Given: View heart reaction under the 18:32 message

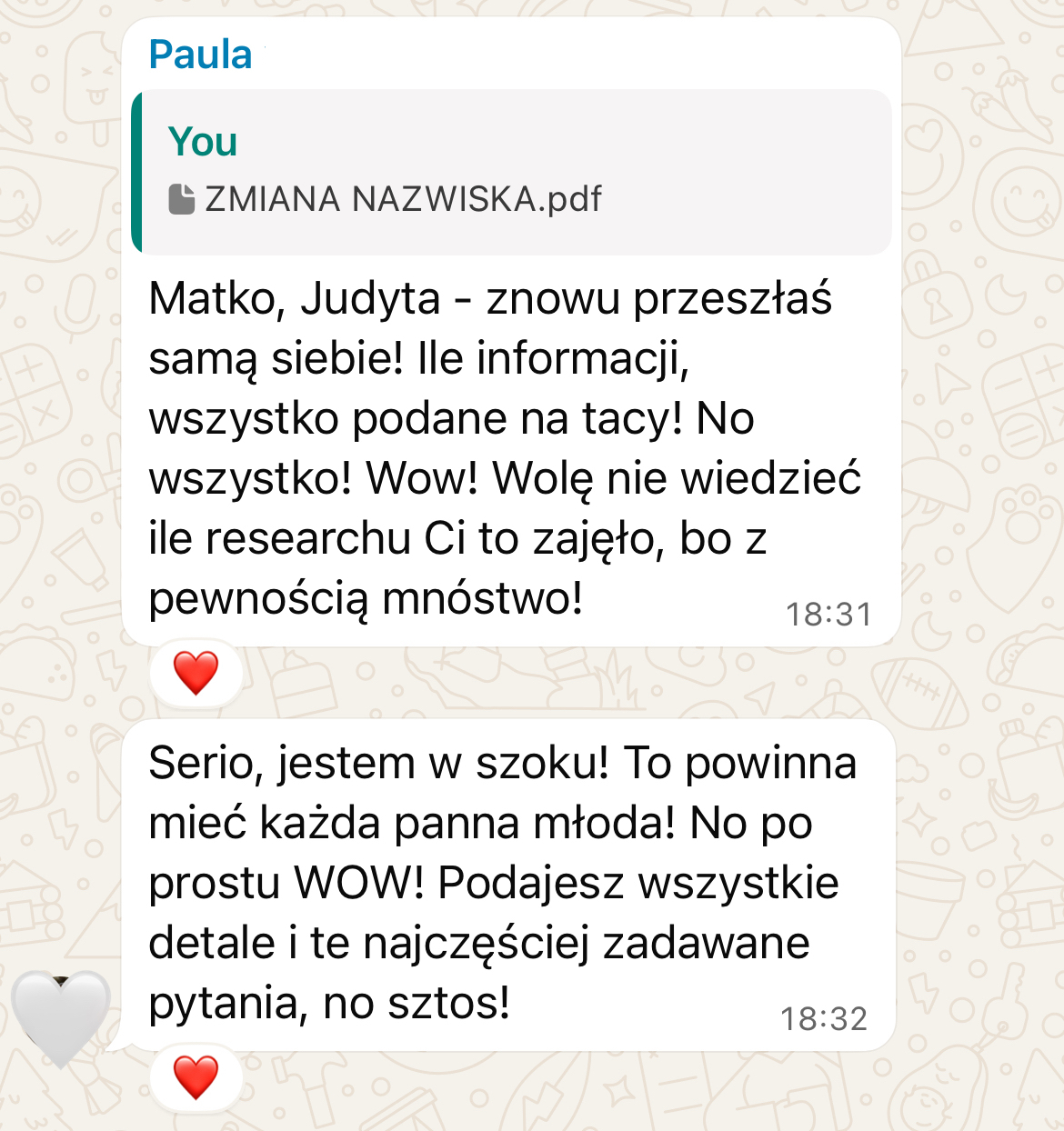Looking at the screenshot, I should [196, 1077].
